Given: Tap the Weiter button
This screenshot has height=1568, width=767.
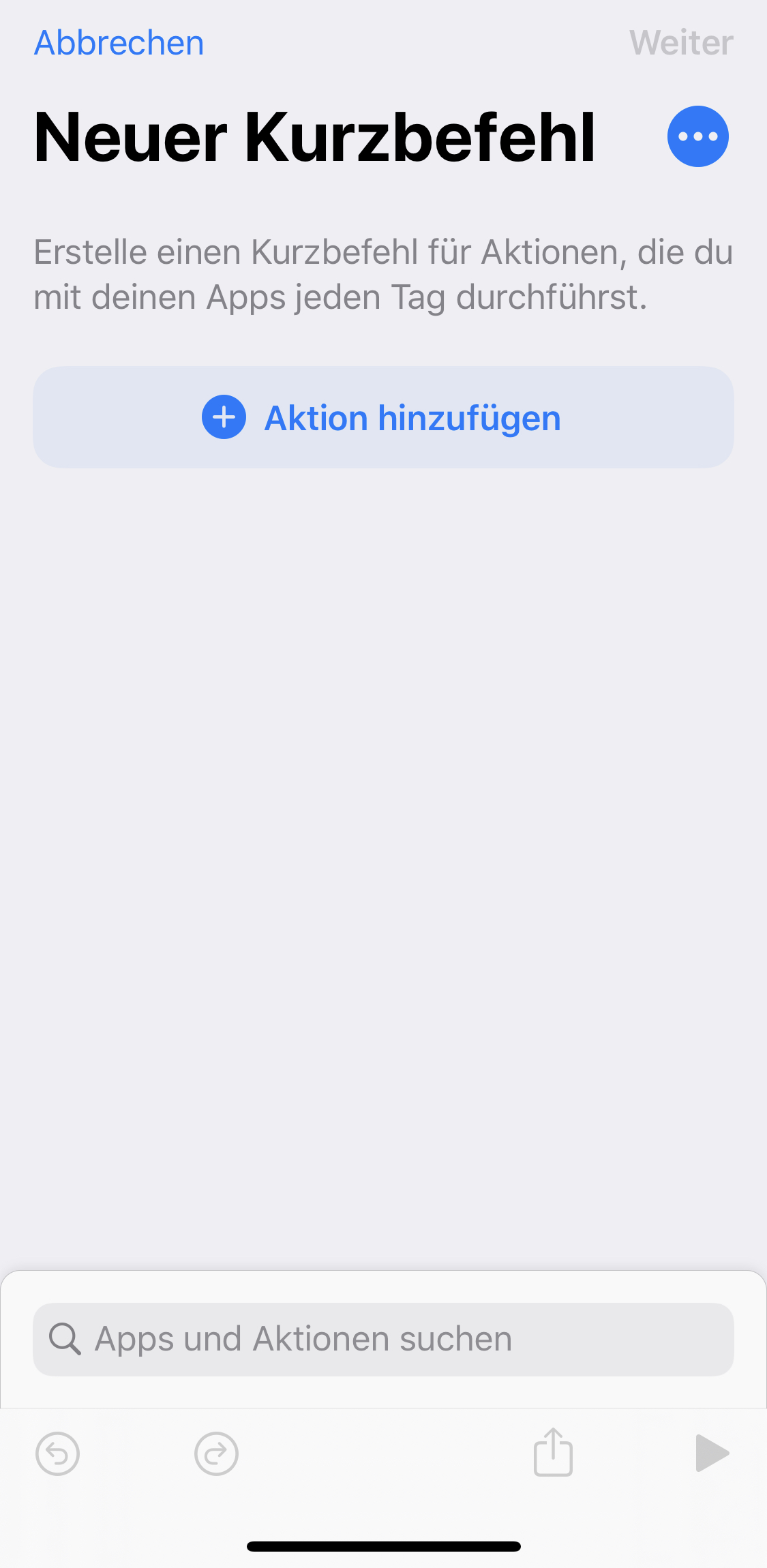Looking at the screenshot, I should (x=681, y=43).
